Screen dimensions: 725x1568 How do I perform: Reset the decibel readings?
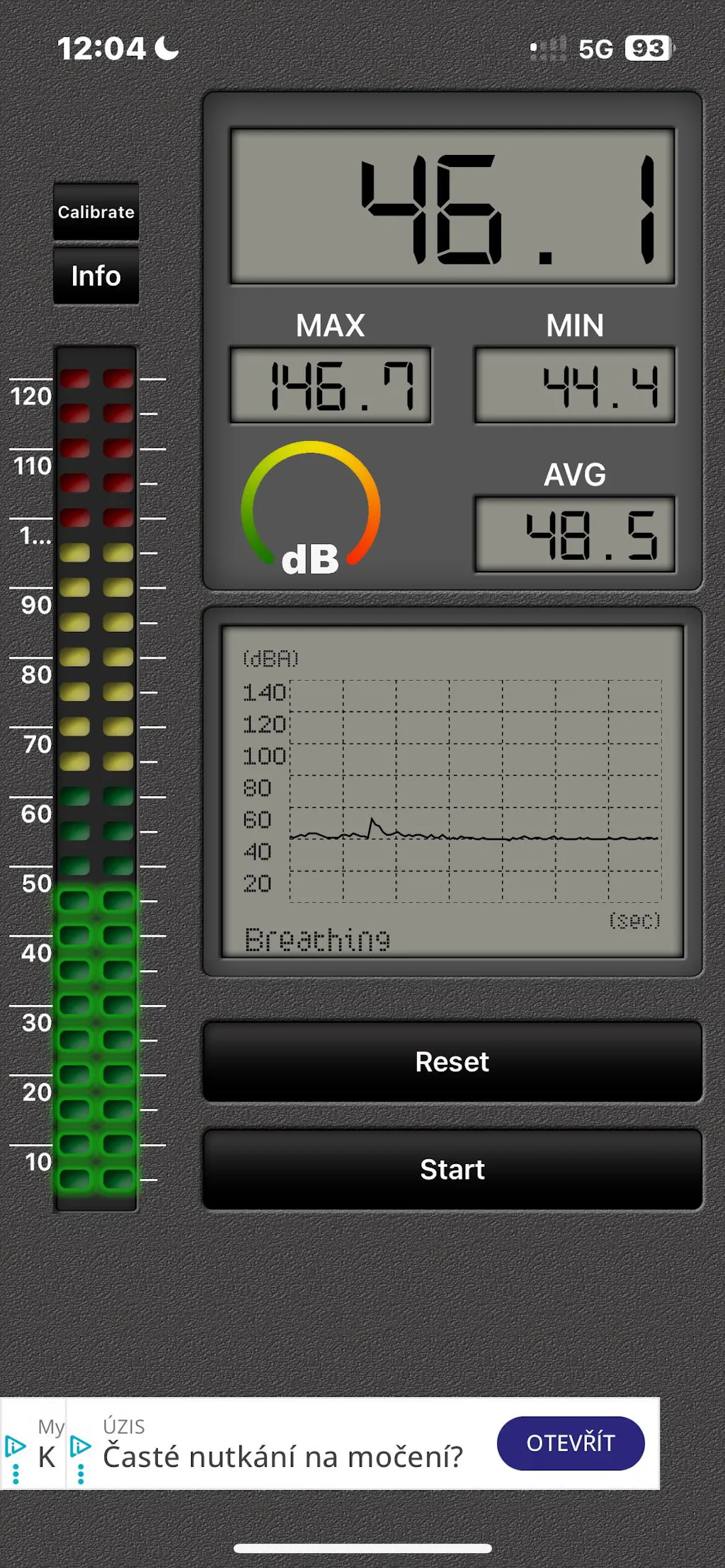(x=452, y=1061)
